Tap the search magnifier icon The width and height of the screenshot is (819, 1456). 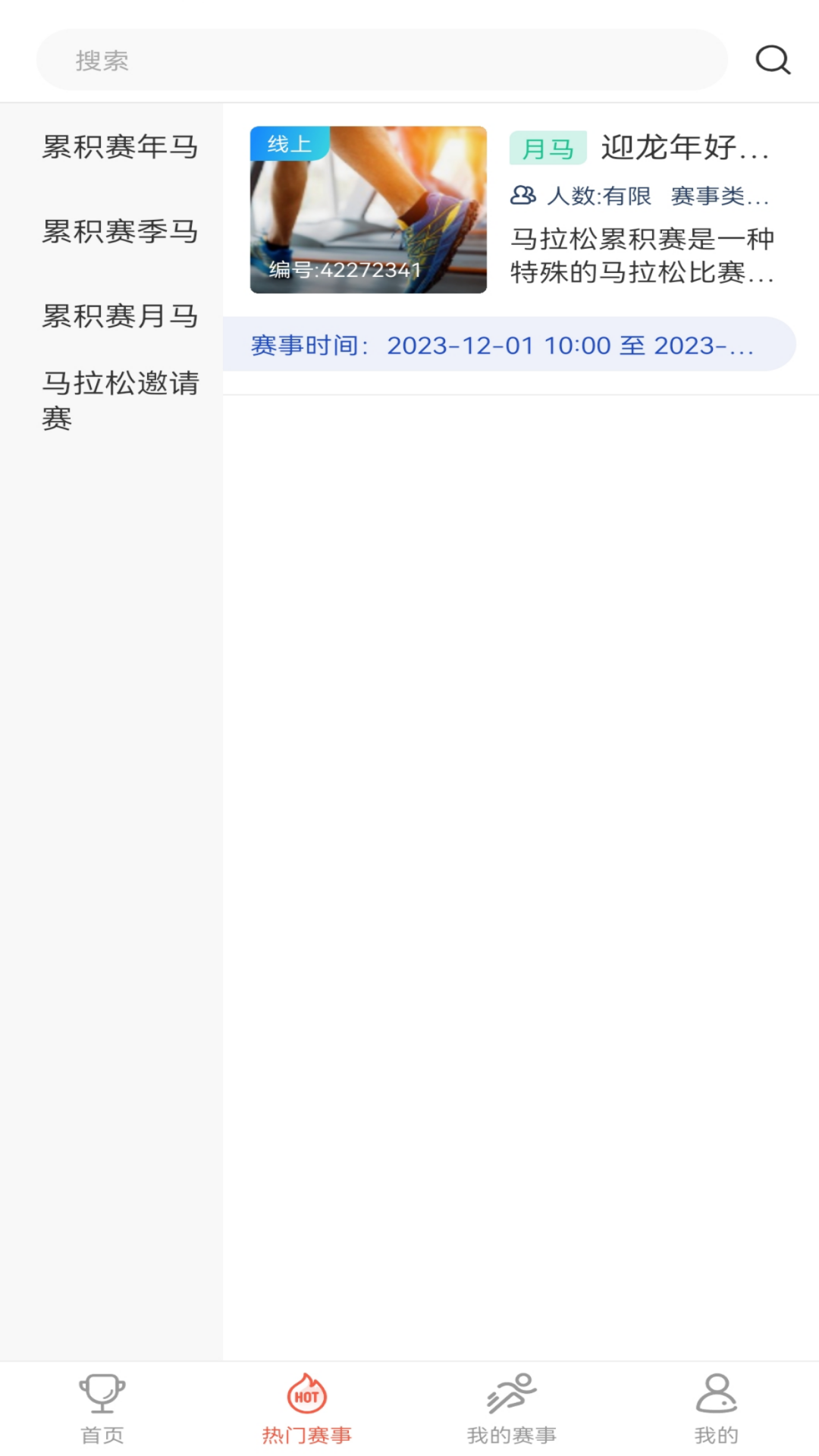(x=771, y=59)
